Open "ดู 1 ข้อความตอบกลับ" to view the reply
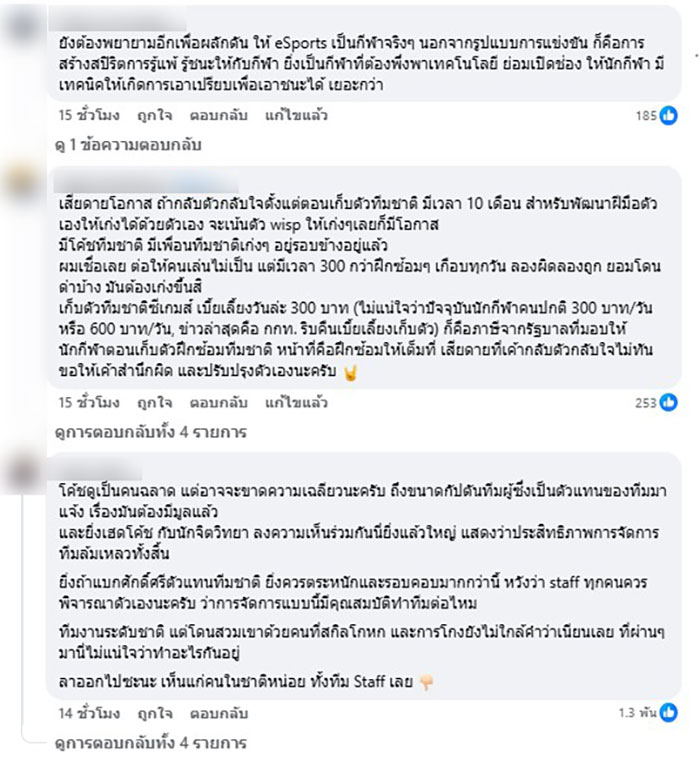The width and height of the screenshot is (700, 759). [x=130, y=145]
